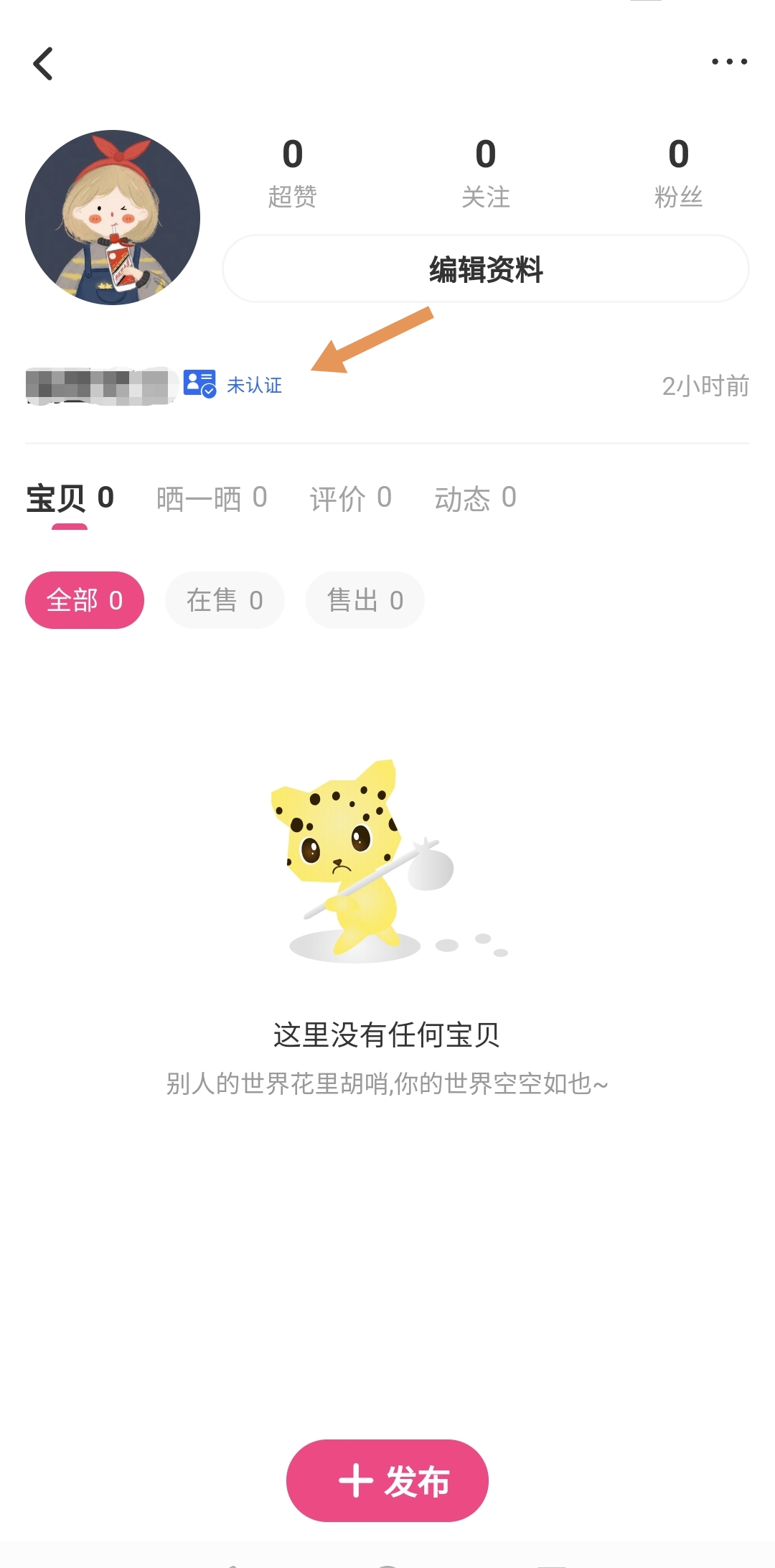
Task: Select the 全部 filter chip
Action: point(85,600)
